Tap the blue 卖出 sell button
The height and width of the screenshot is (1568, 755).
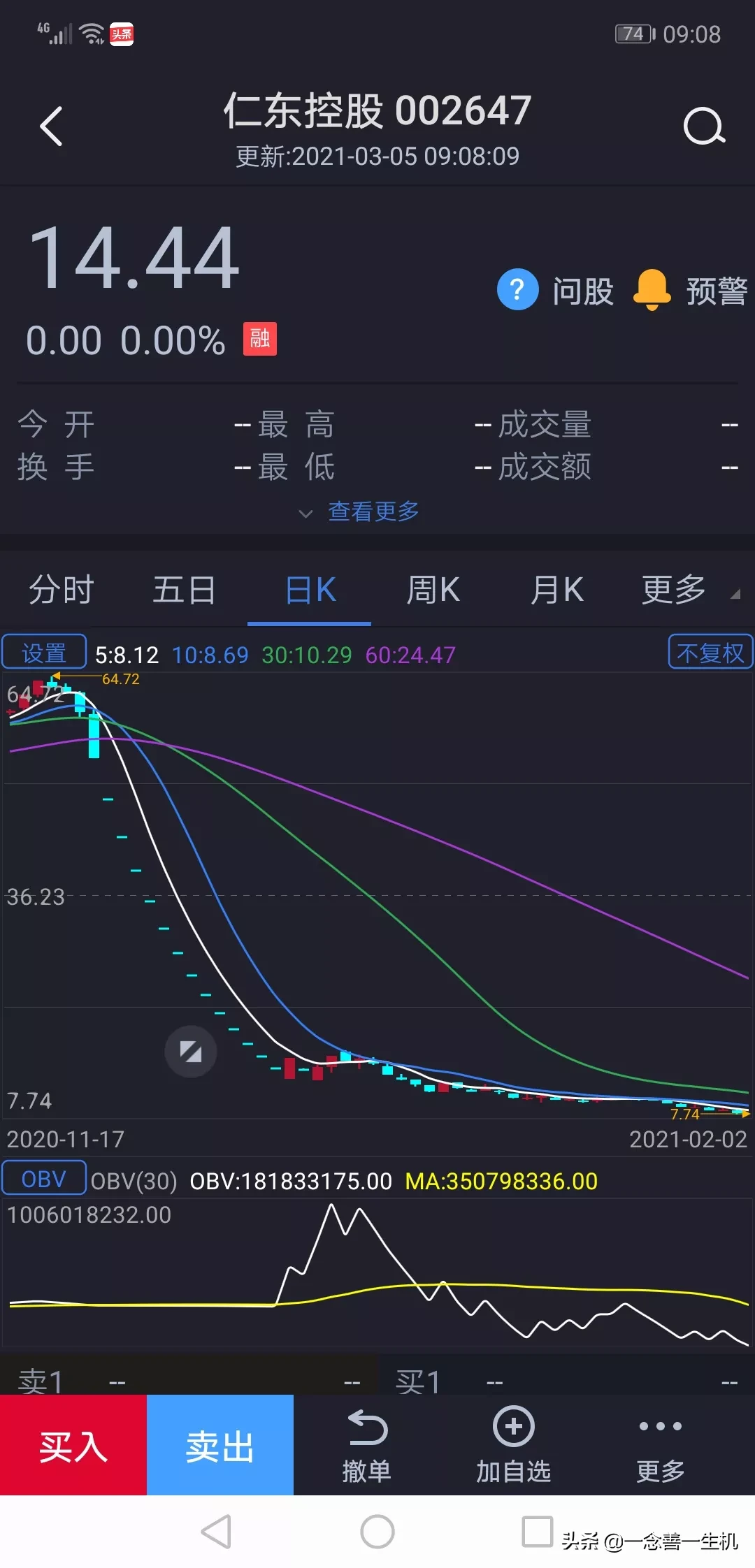tap(220, 1446)
